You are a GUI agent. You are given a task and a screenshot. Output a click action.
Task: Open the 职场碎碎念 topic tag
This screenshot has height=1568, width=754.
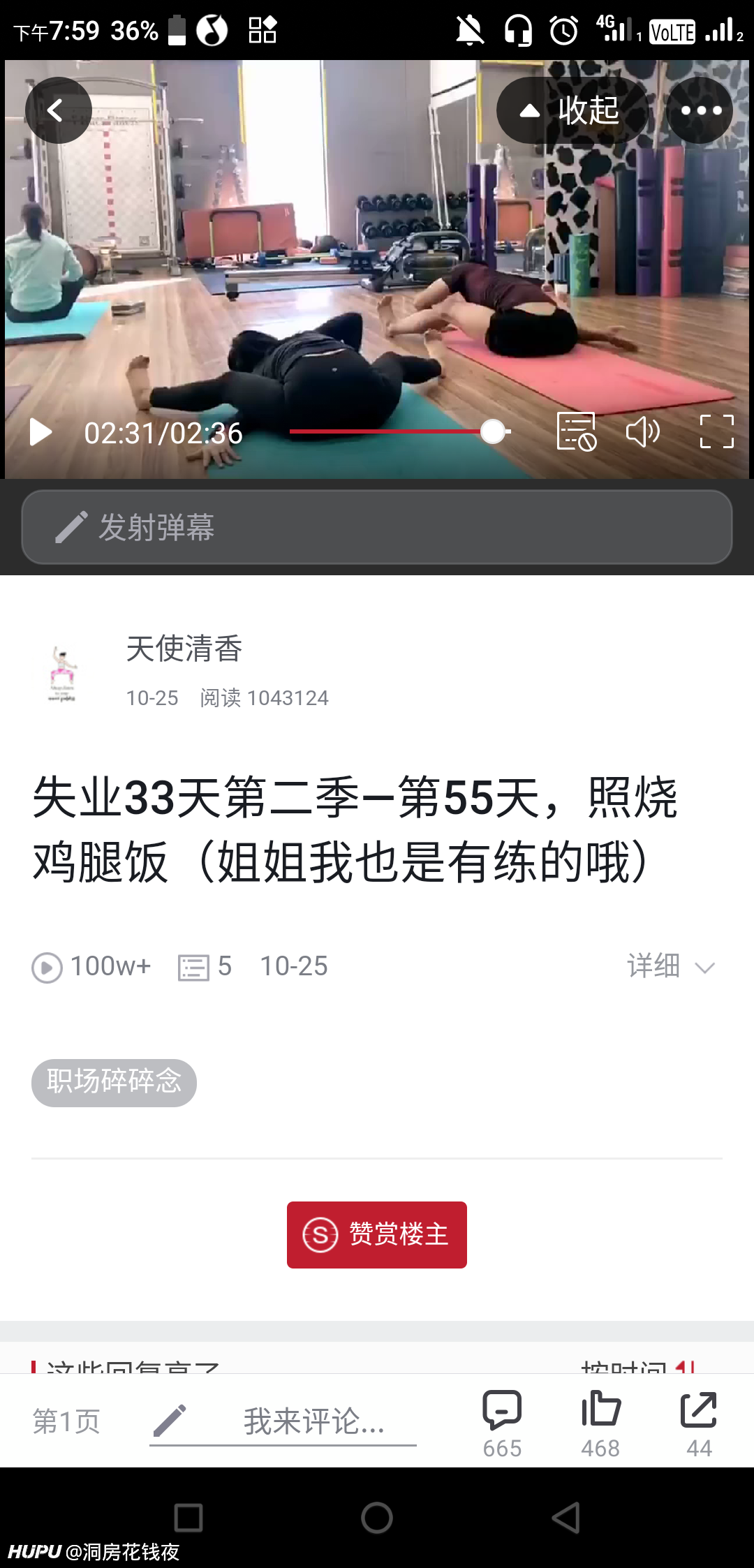114,1082
